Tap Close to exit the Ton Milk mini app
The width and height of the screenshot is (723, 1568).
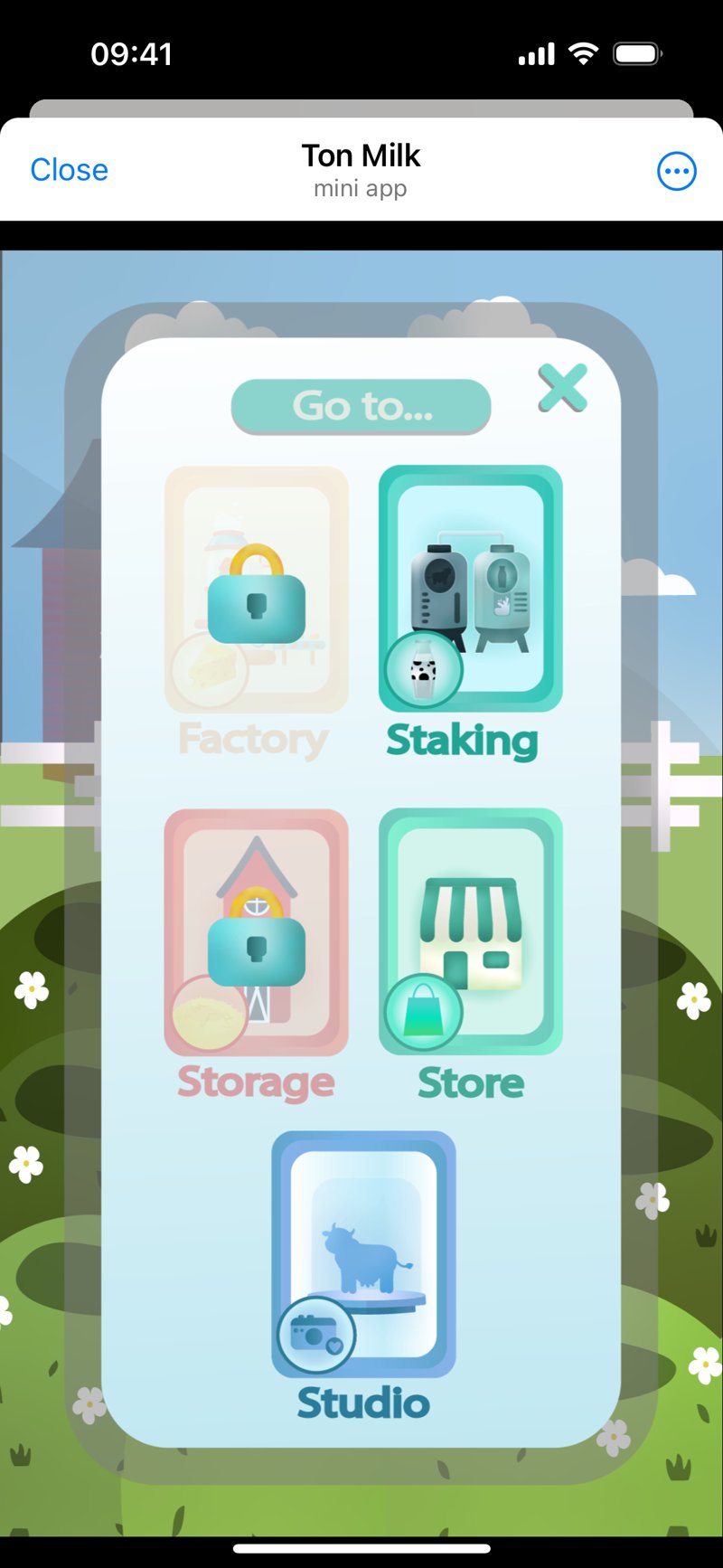click(69, 170)
